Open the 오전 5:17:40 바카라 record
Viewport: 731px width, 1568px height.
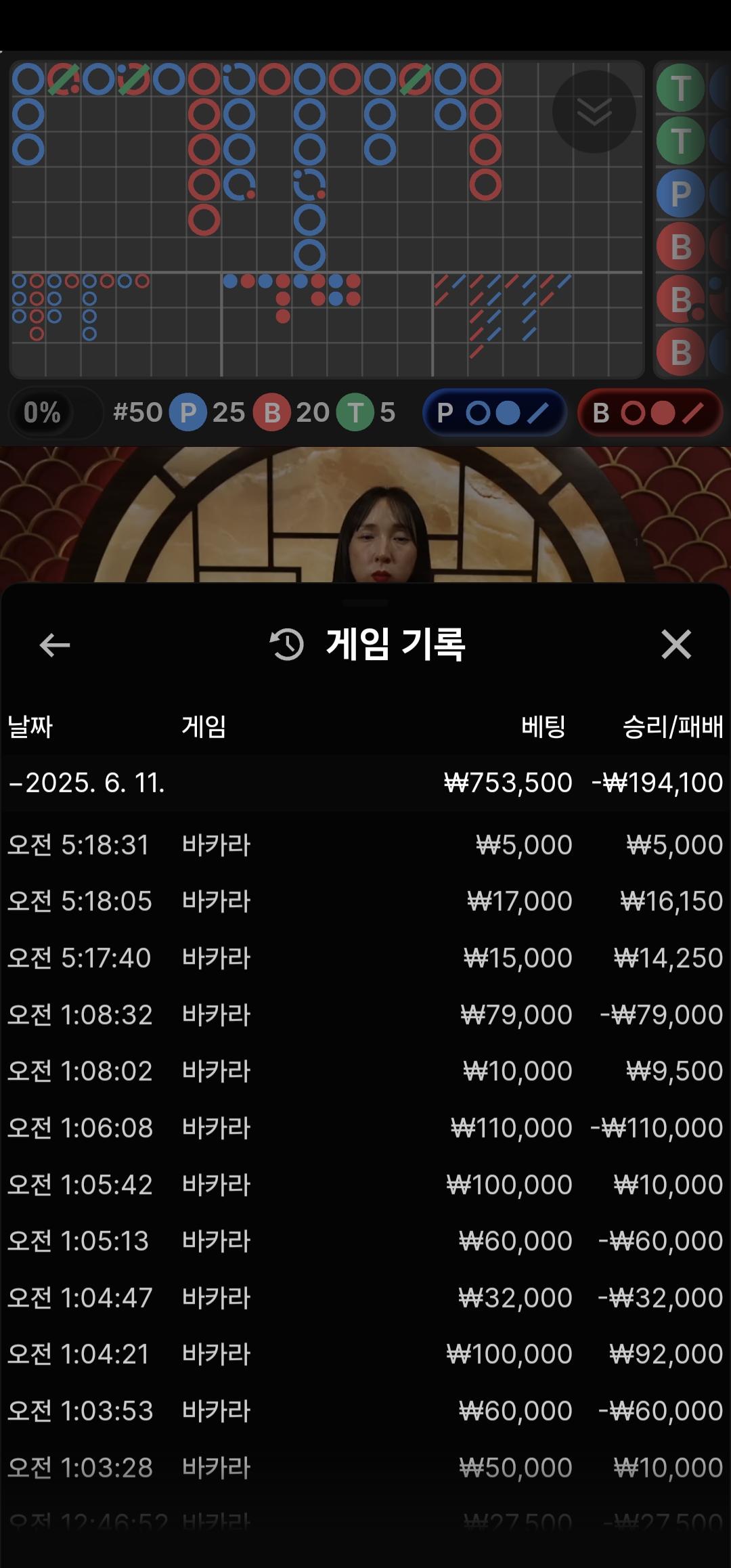tap(365, 958)
